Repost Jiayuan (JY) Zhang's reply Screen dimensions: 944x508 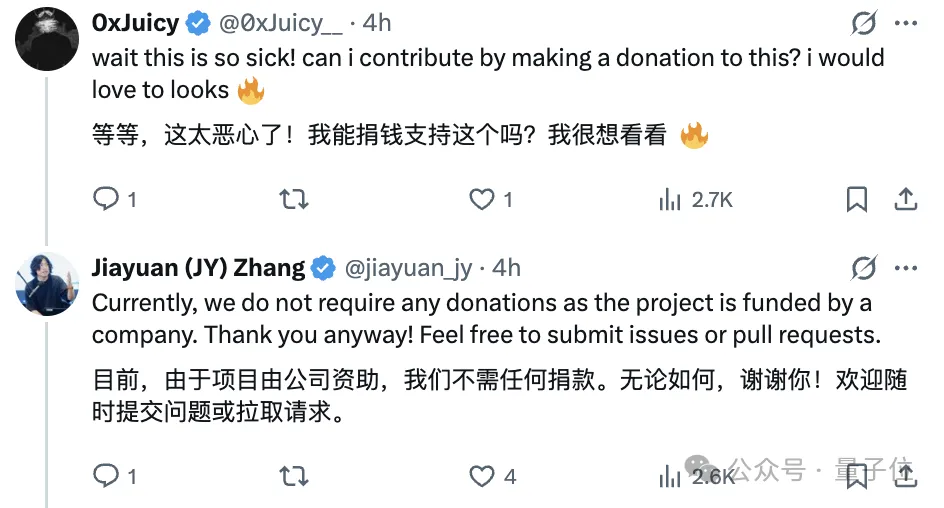point(293,476)
